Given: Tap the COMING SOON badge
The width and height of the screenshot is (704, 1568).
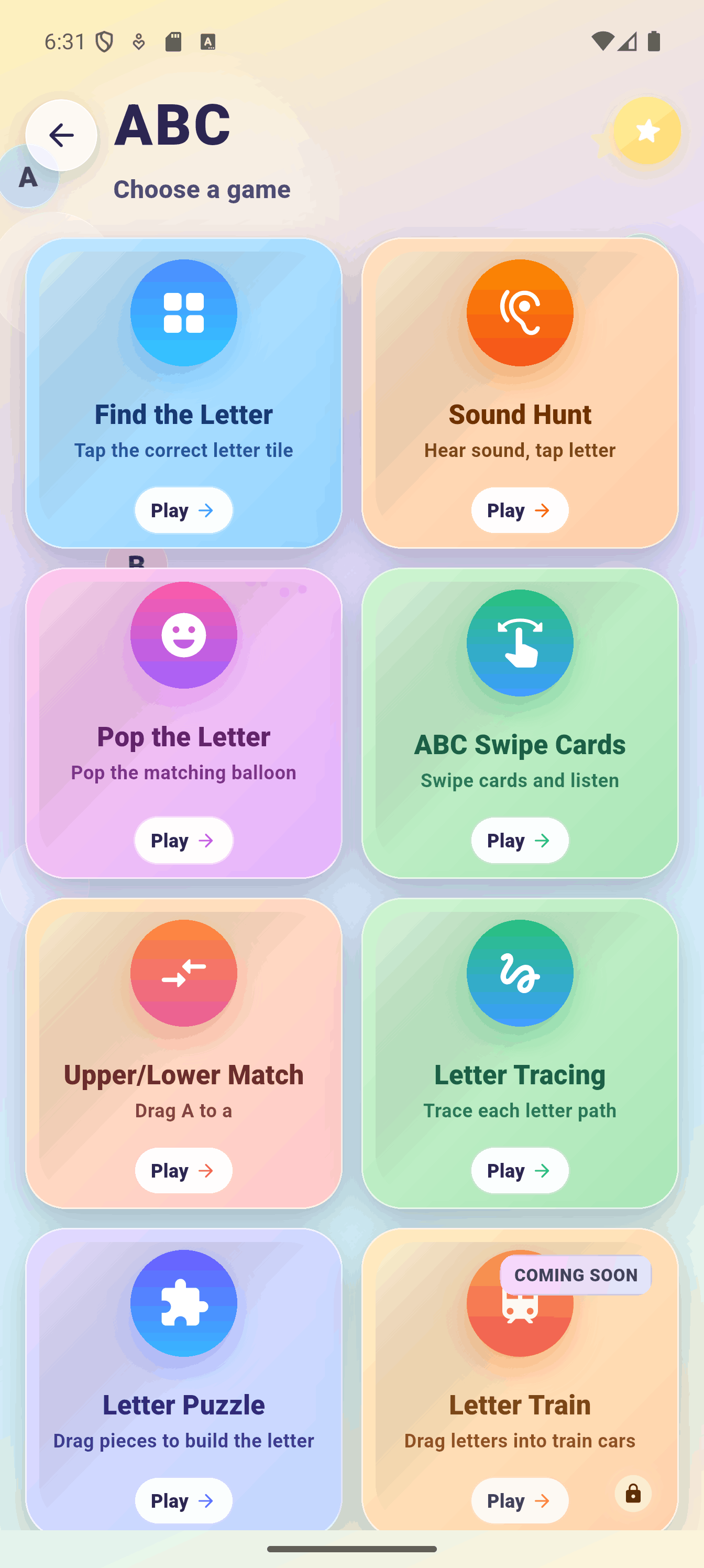Looking at the screenshot, I should [575, 1275].
